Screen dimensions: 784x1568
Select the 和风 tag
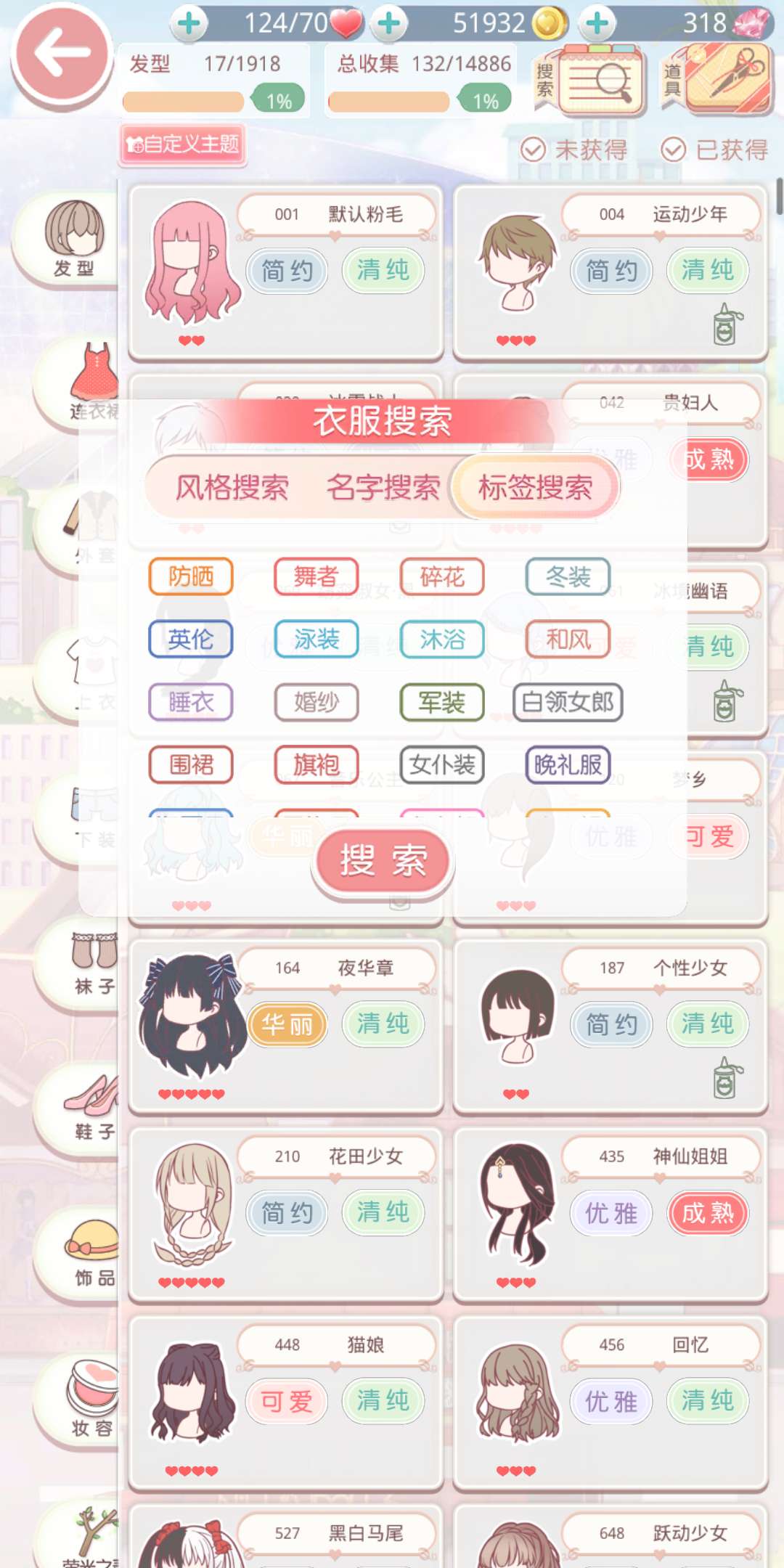(x=568, y=639)
